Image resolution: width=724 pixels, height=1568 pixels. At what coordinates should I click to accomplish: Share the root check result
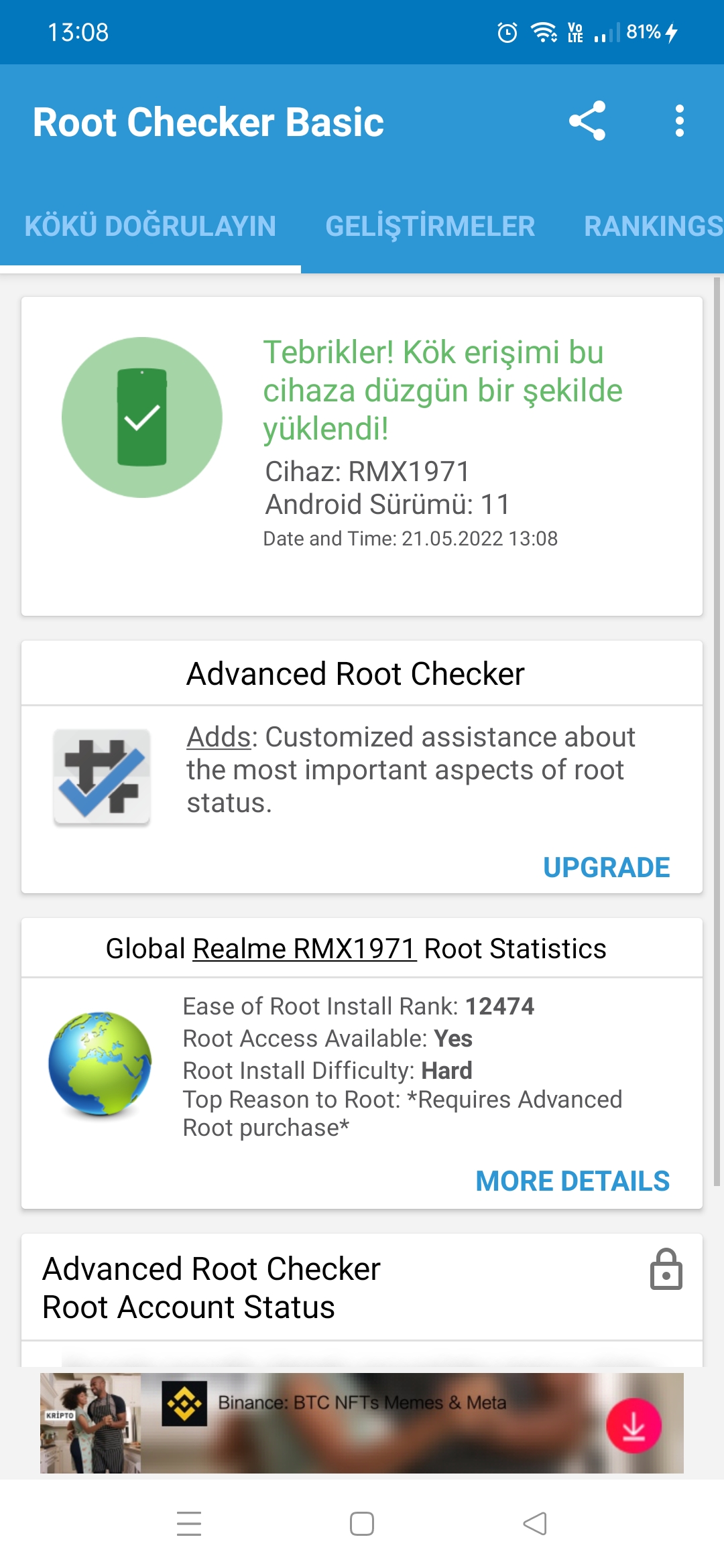coord(587,121)
